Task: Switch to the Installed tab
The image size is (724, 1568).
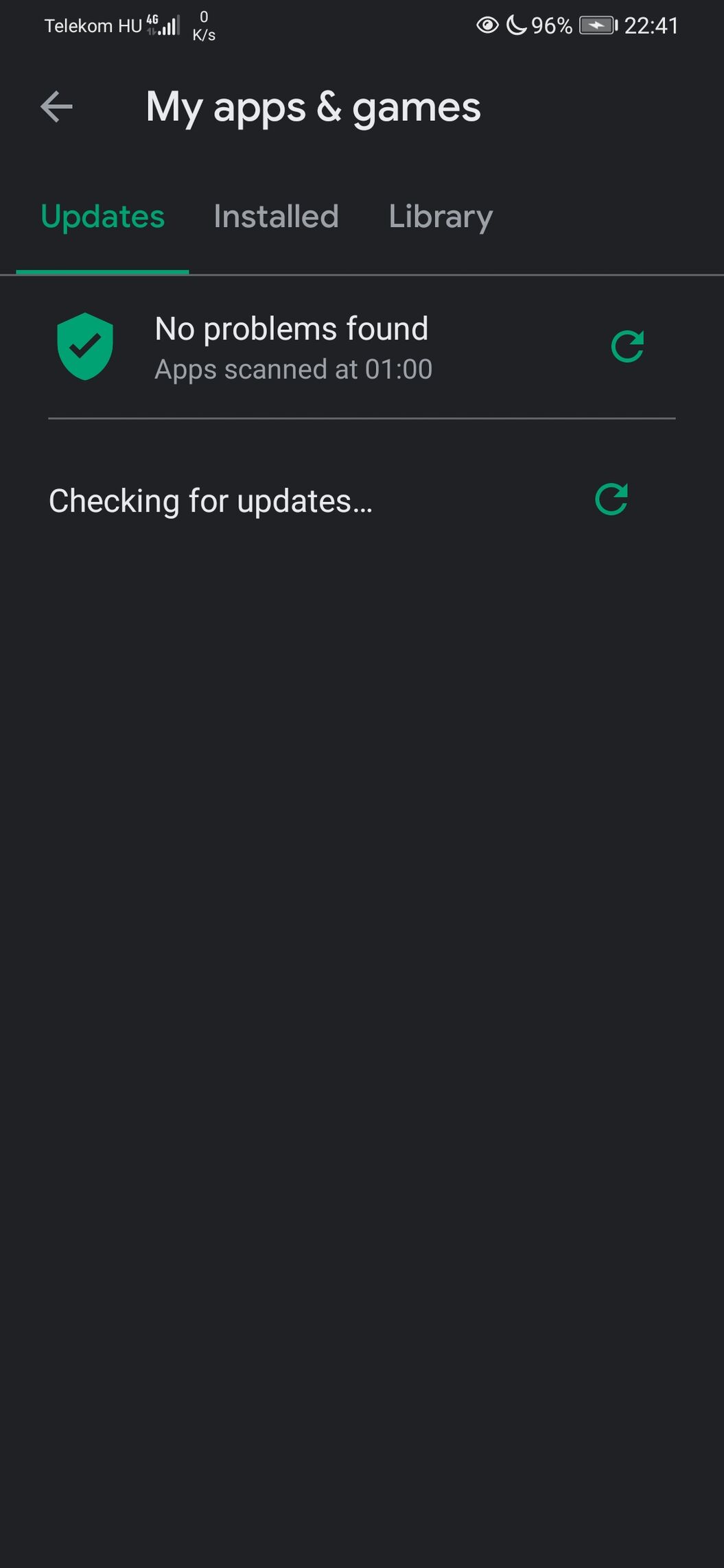Action: click(276, 217)
